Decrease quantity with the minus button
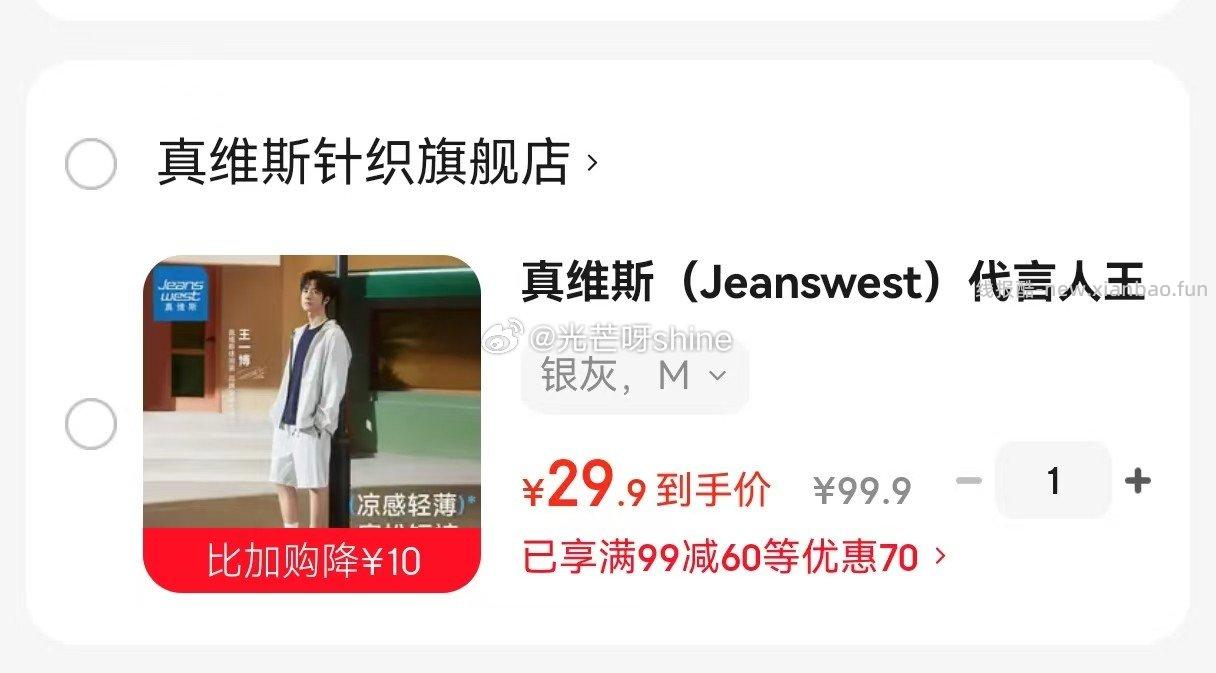The height and width of the screenshot is (673, 1216). (968, 482)
